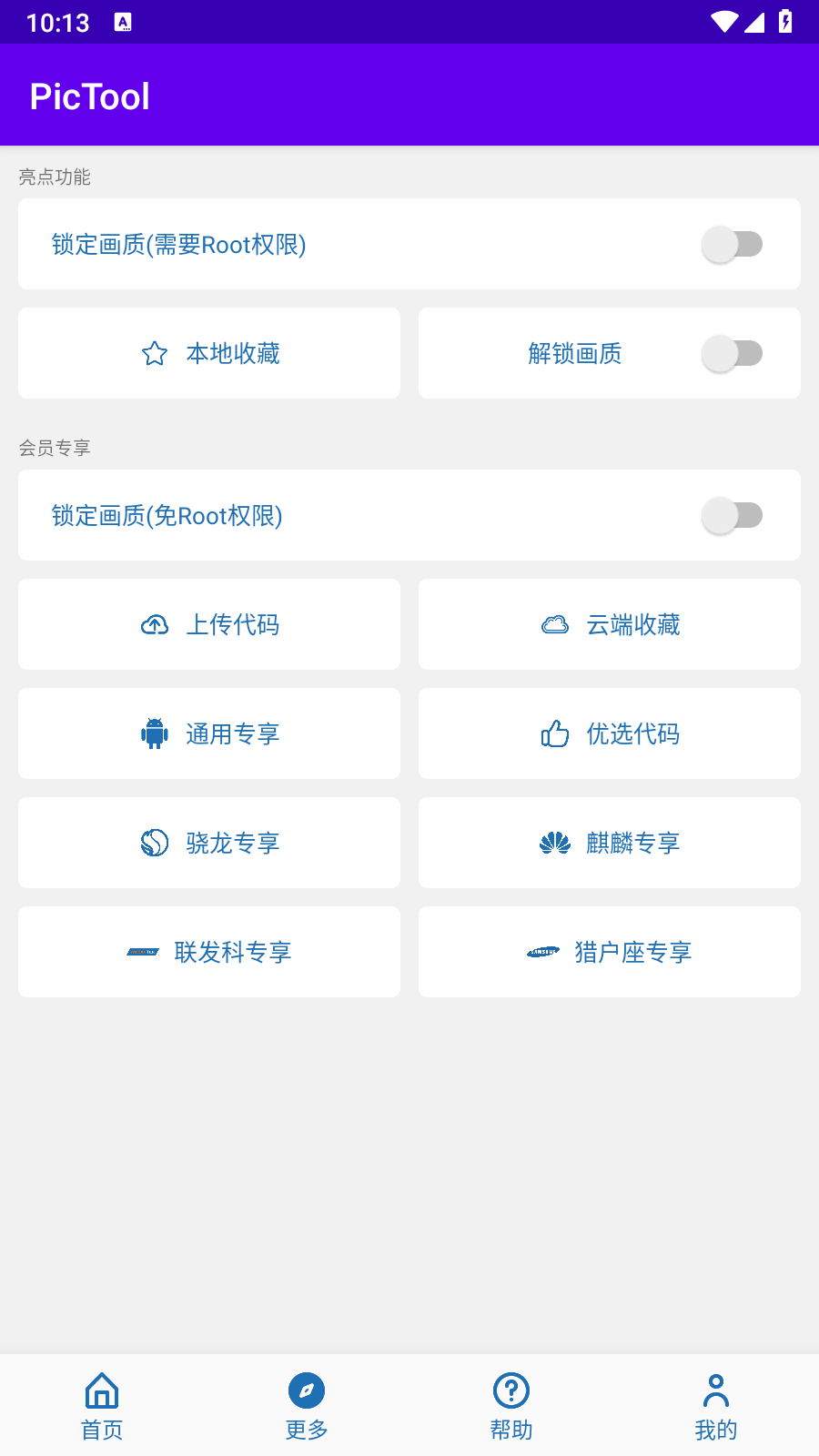Select the upload cloud icon for 上传代码
This screenshot has width=819, height=1456.
pos(155,624)
